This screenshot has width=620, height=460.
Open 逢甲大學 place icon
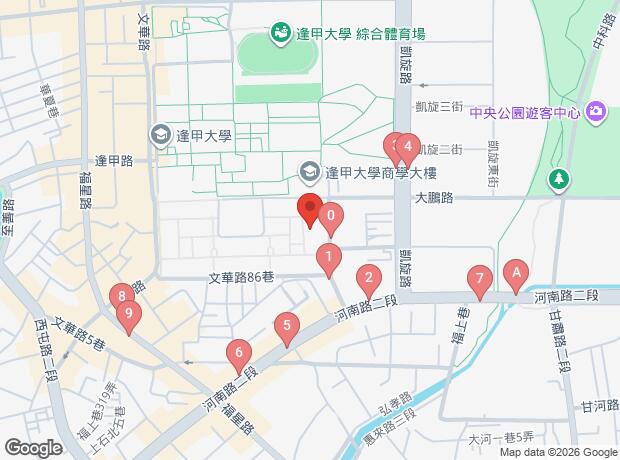coord(160,133)
